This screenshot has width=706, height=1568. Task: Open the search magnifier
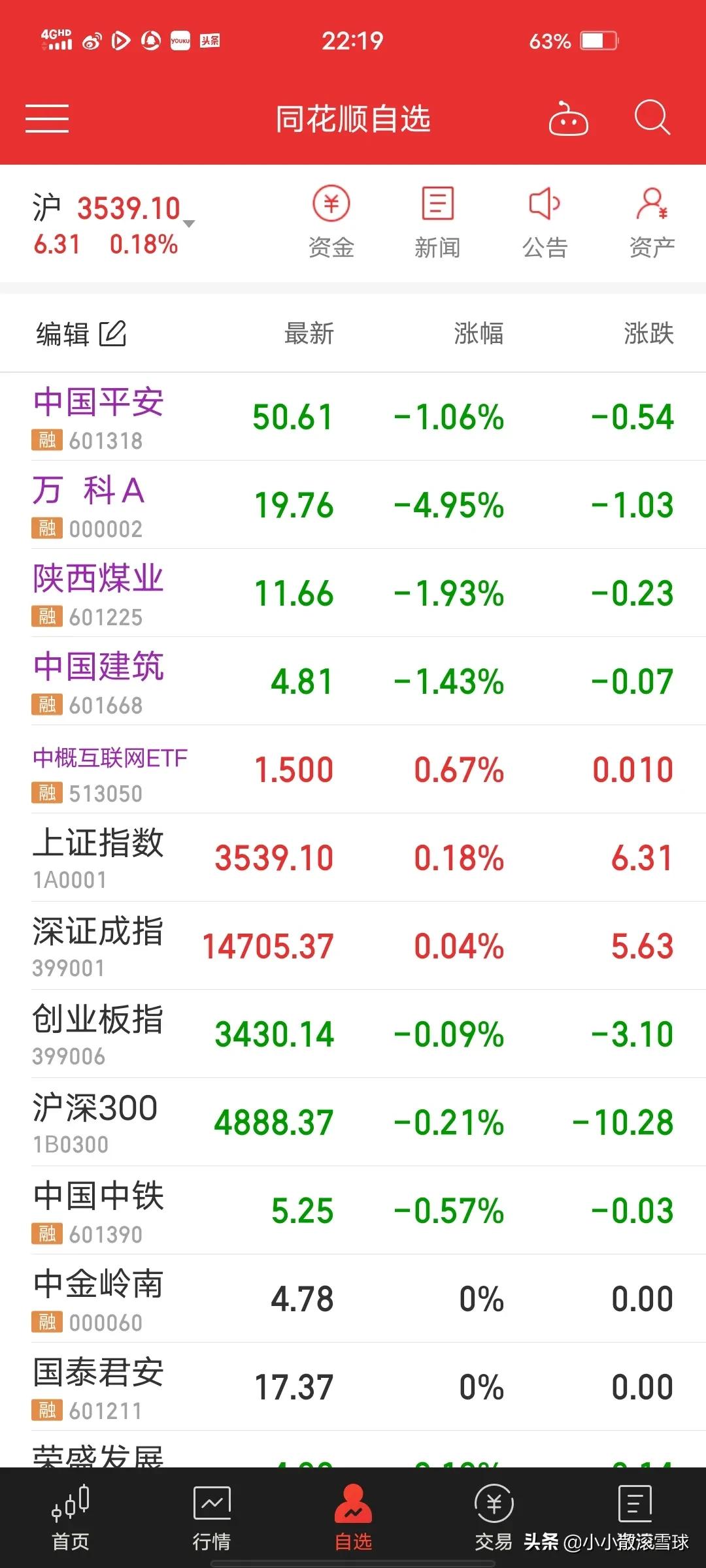tap(652, 118)
